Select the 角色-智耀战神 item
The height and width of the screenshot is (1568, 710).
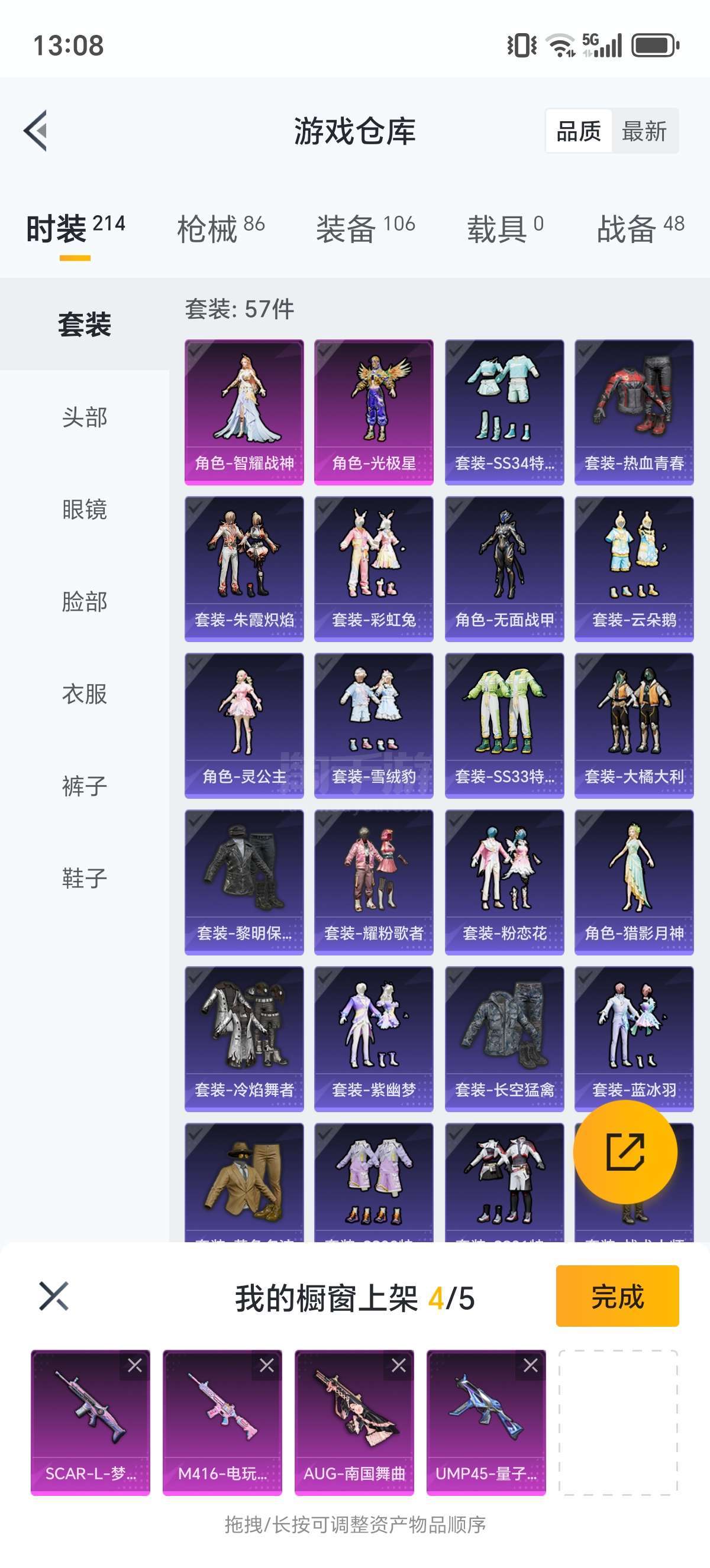pyautogui.click(x=244, y=412)
